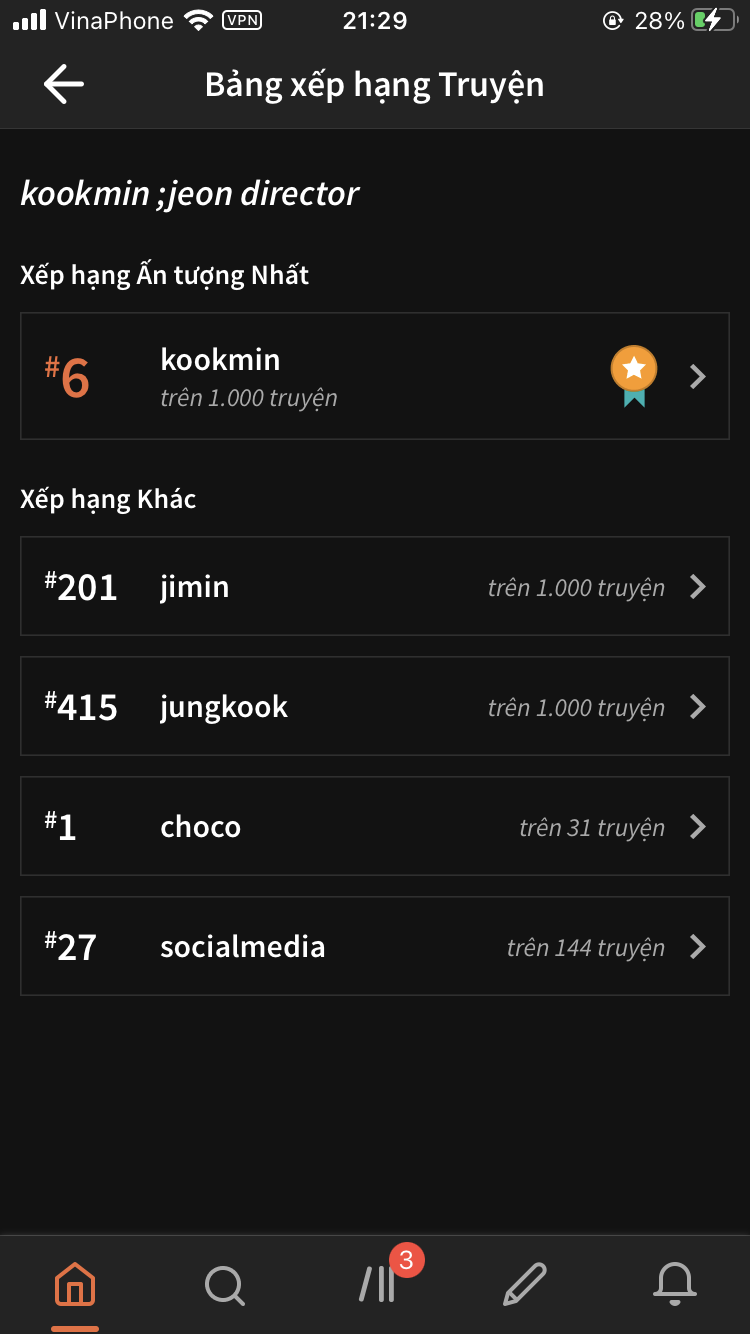Open the kookmin #6 ranking row
Viewport: 750px width, 1334px height.
pos(375,376)
